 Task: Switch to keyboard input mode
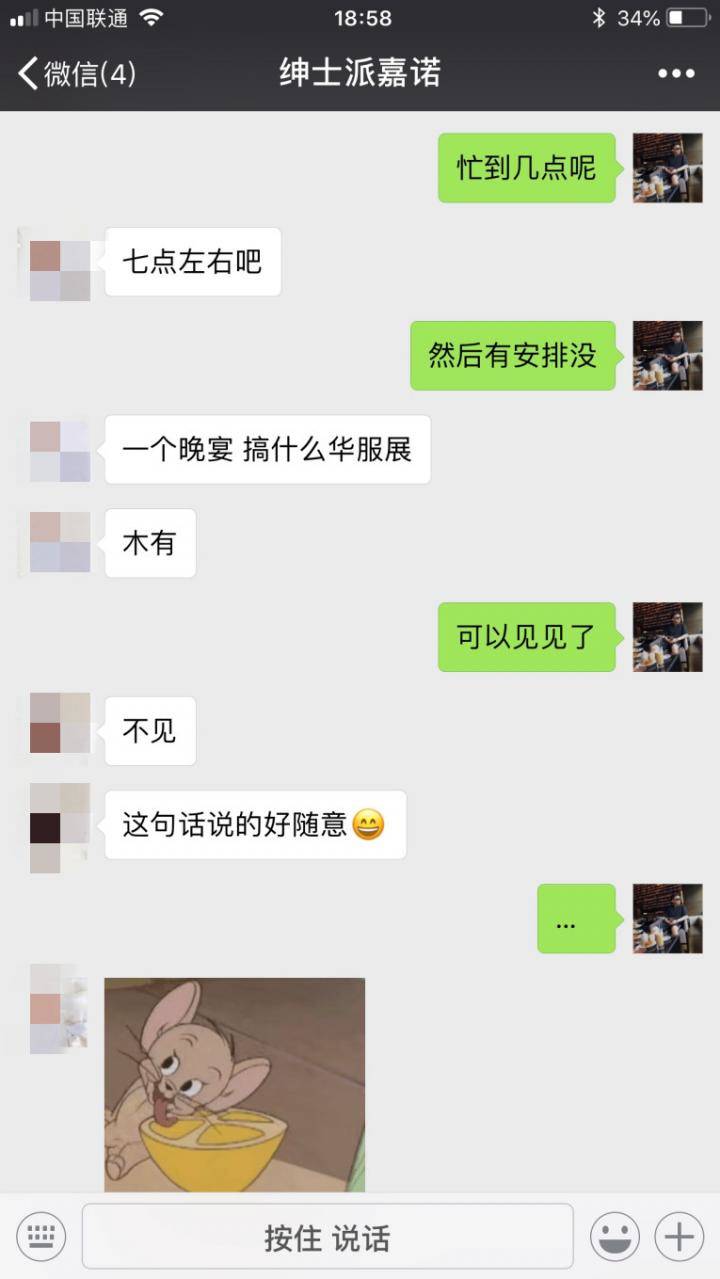39,1236
